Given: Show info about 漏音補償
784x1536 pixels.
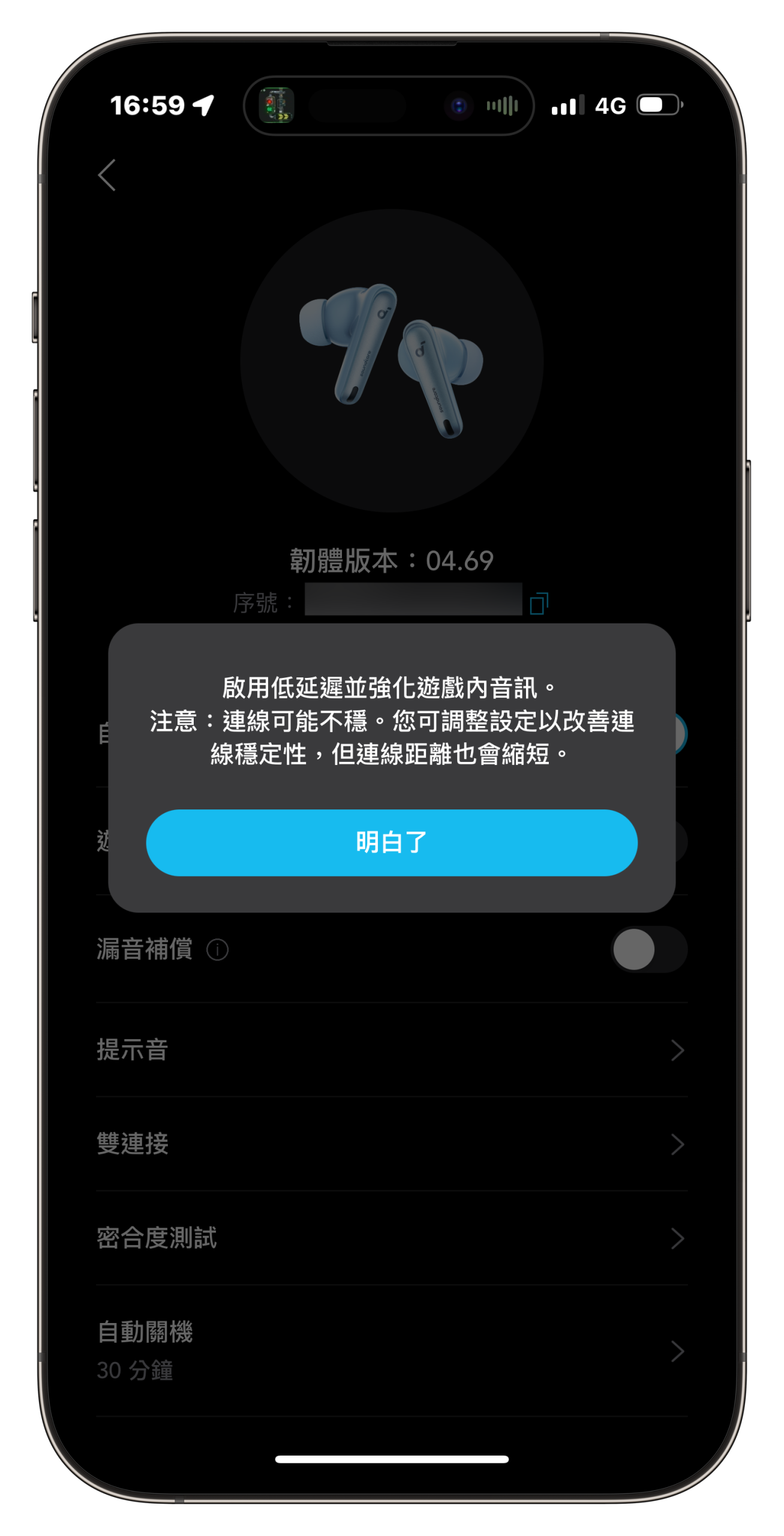Looking at the screenshot, I should (x=217, y=950).
